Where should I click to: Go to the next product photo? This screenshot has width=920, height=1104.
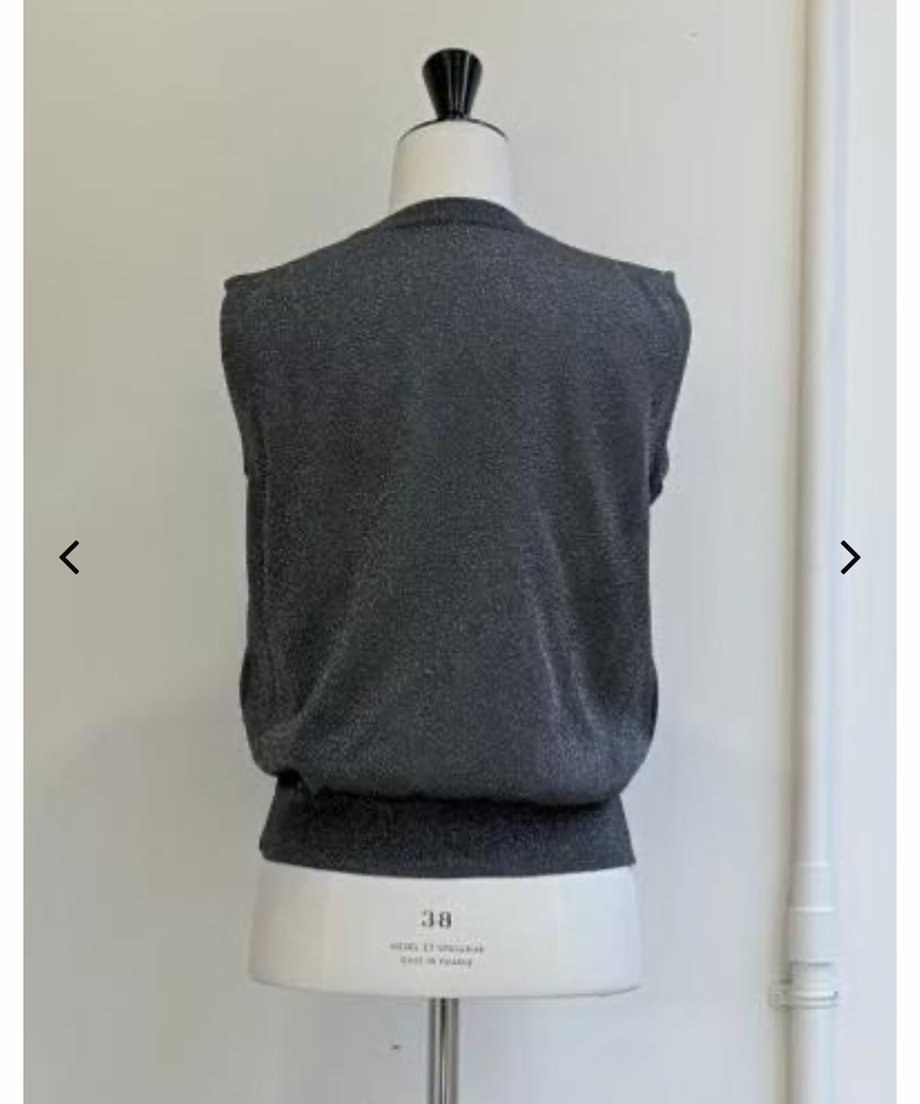[x=849, y=557]
